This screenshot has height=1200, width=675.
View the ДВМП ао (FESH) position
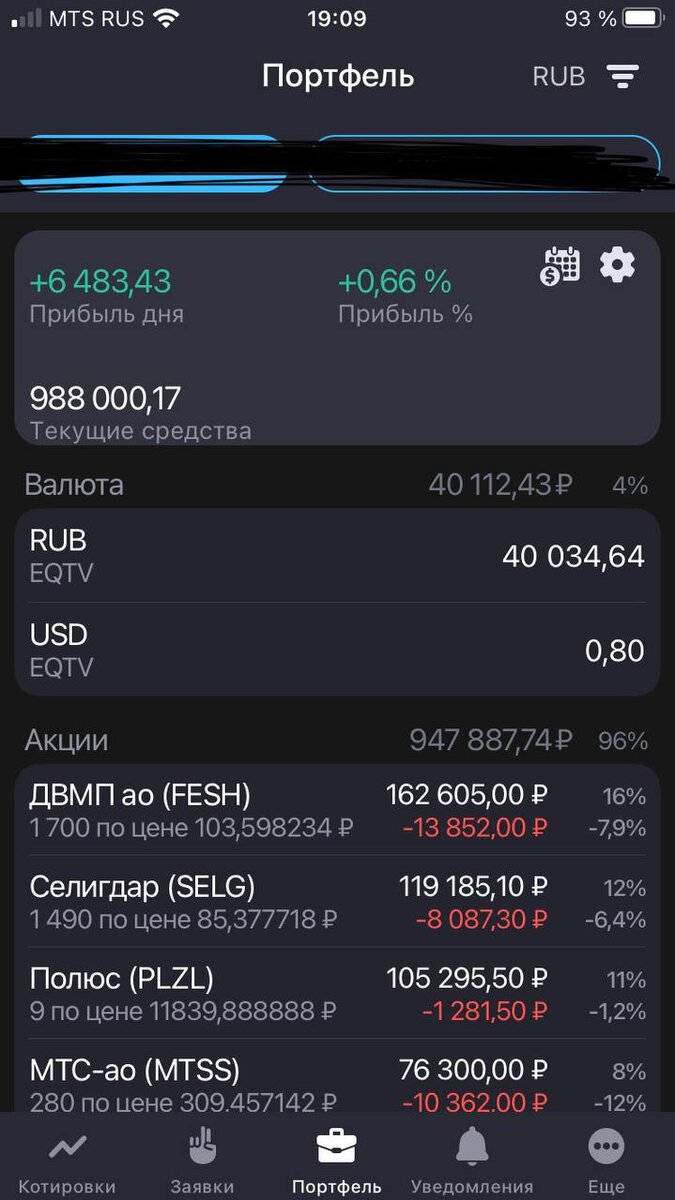click(x=337, y=810)
